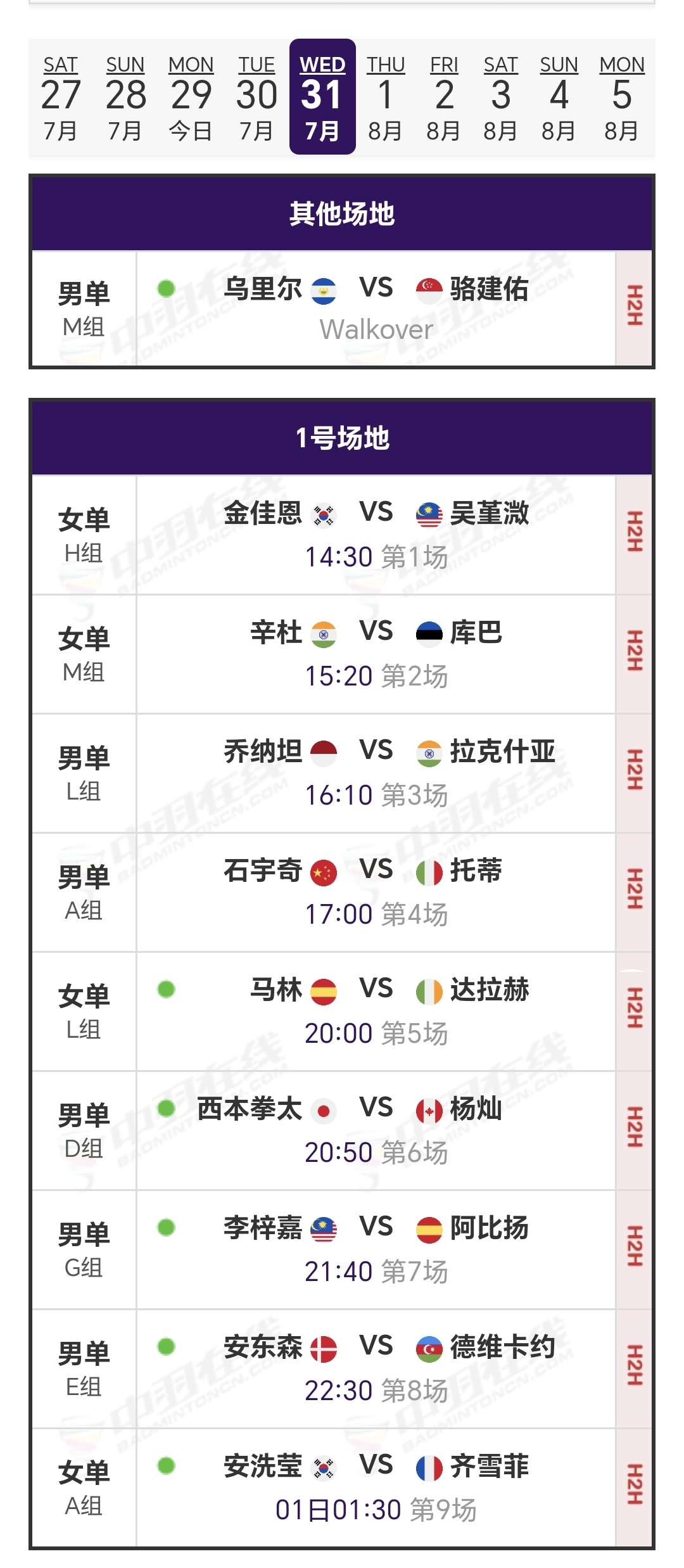Select Tuesday 30 July date tab
The width and height of the screenshot is (684, 1568).
pyautogui.click(x=256, y=97)
